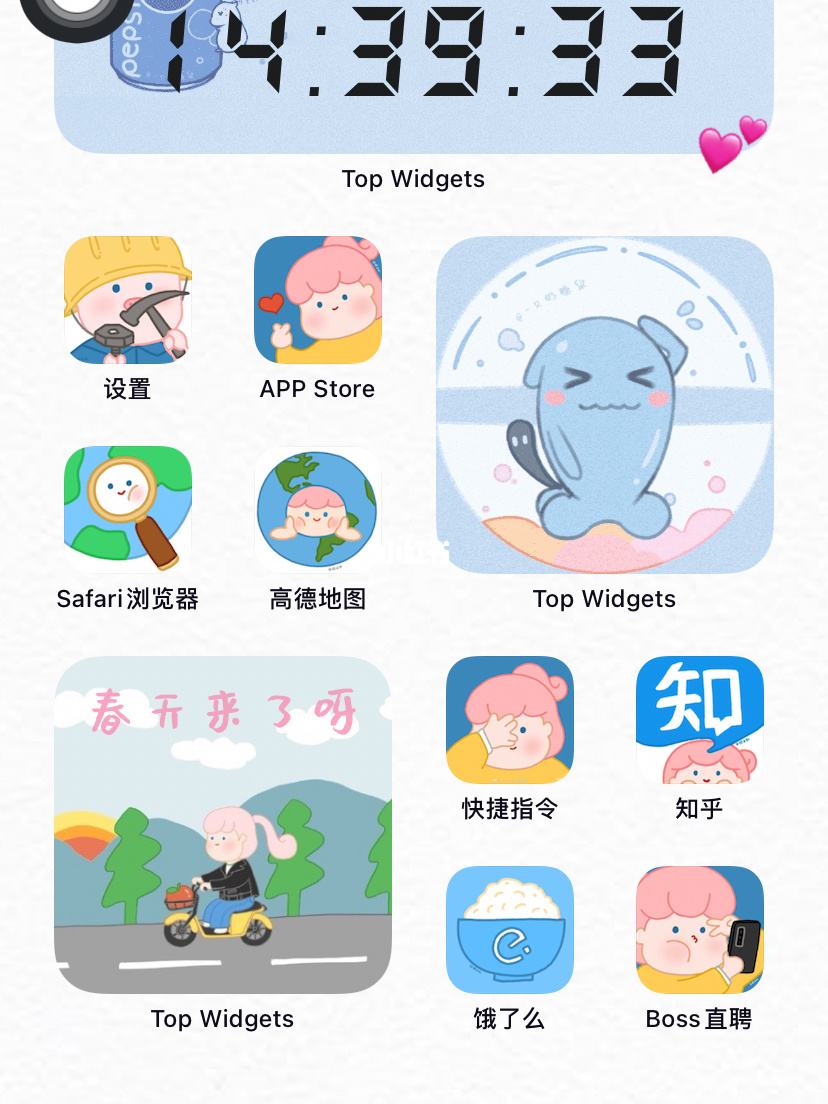Tap the Top Widgets label under the clock
This screenshot has height=1104, width=828.
click(x=413, y=179)
